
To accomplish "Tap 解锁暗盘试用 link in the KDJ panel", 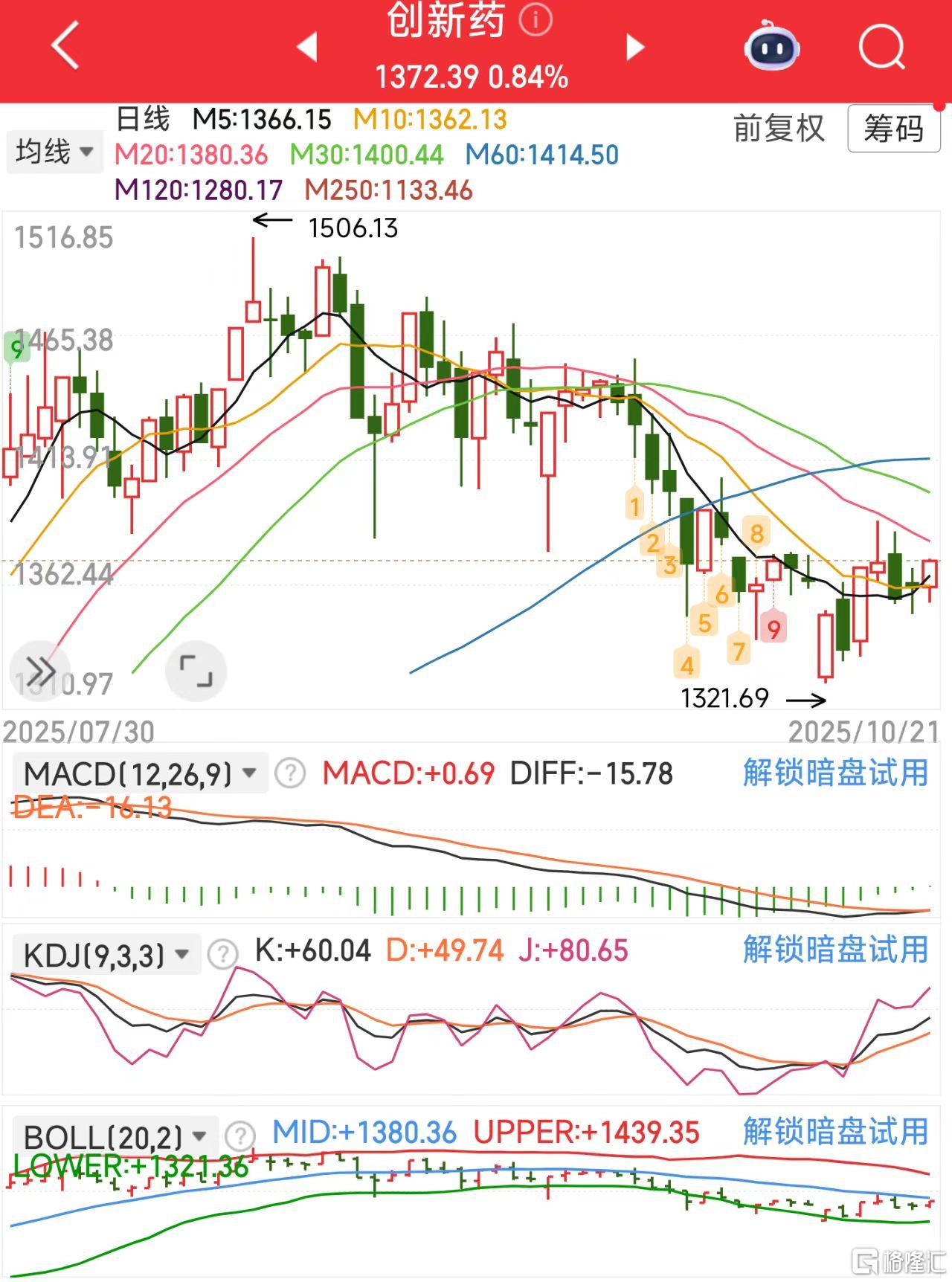I will point(835,950).
